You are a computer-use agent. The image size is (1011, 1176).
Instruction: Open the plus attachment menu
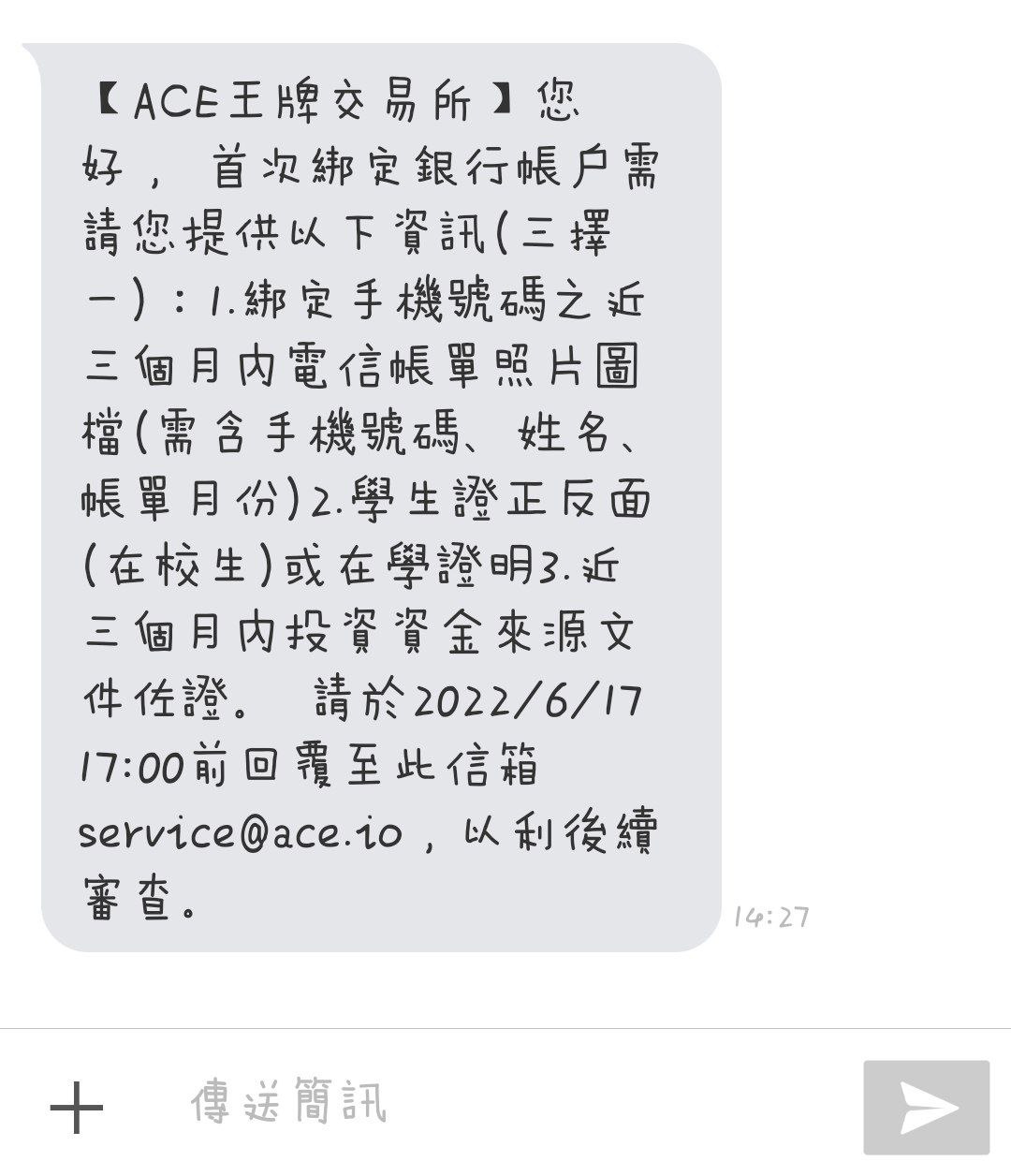tap(77, 1107)
